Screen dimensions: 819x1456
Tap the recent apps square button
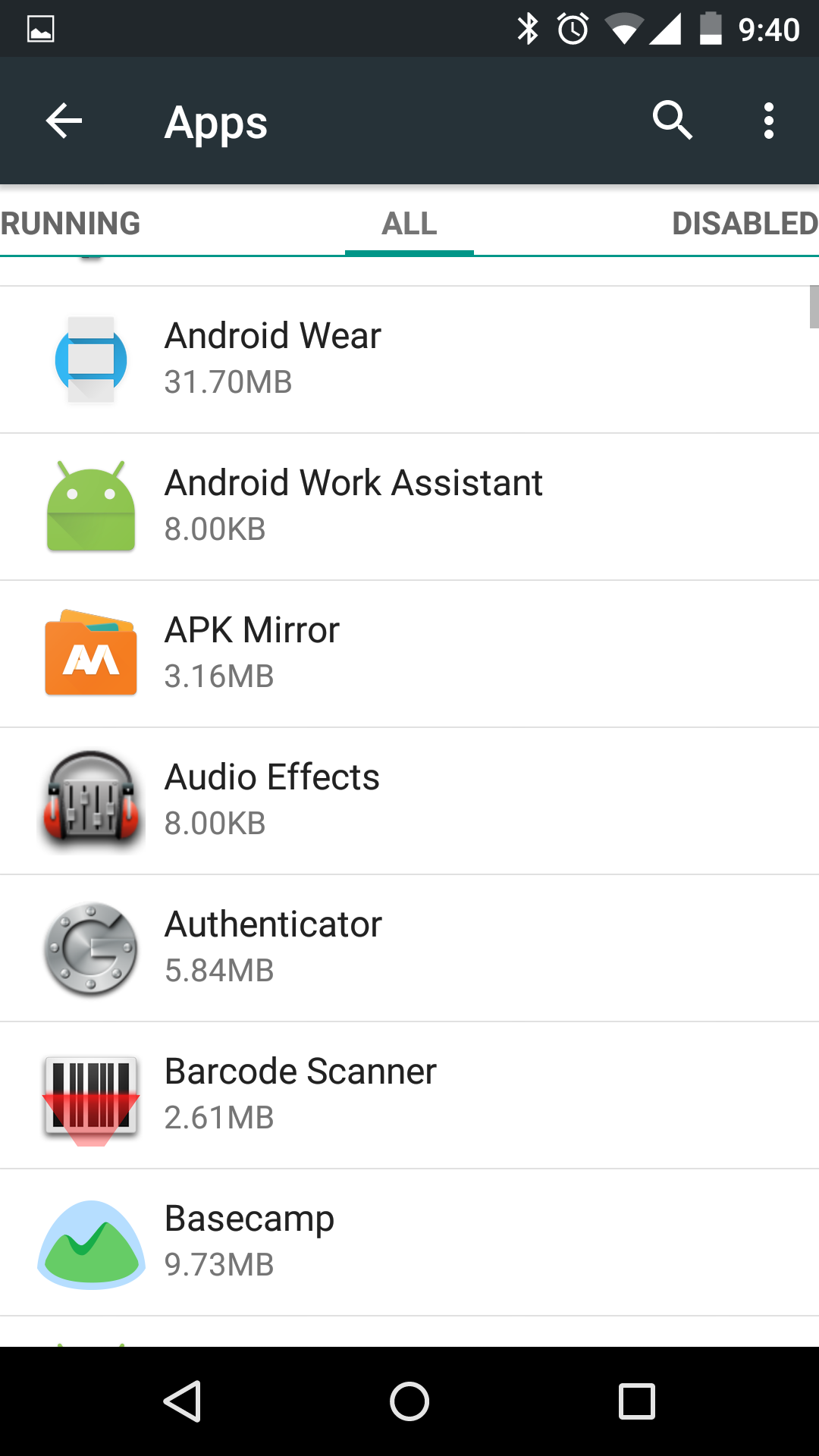[637, 1401]
